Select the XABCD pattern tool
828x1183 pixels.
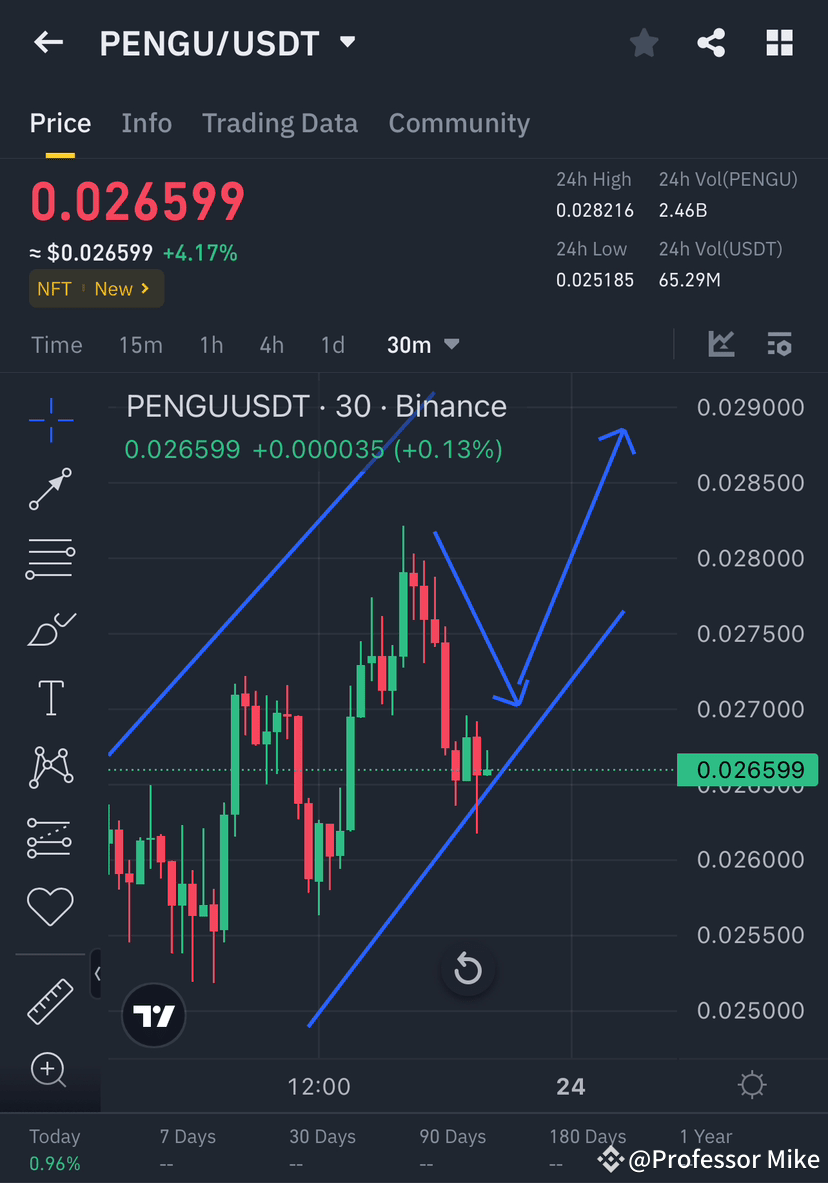(50, 766)
